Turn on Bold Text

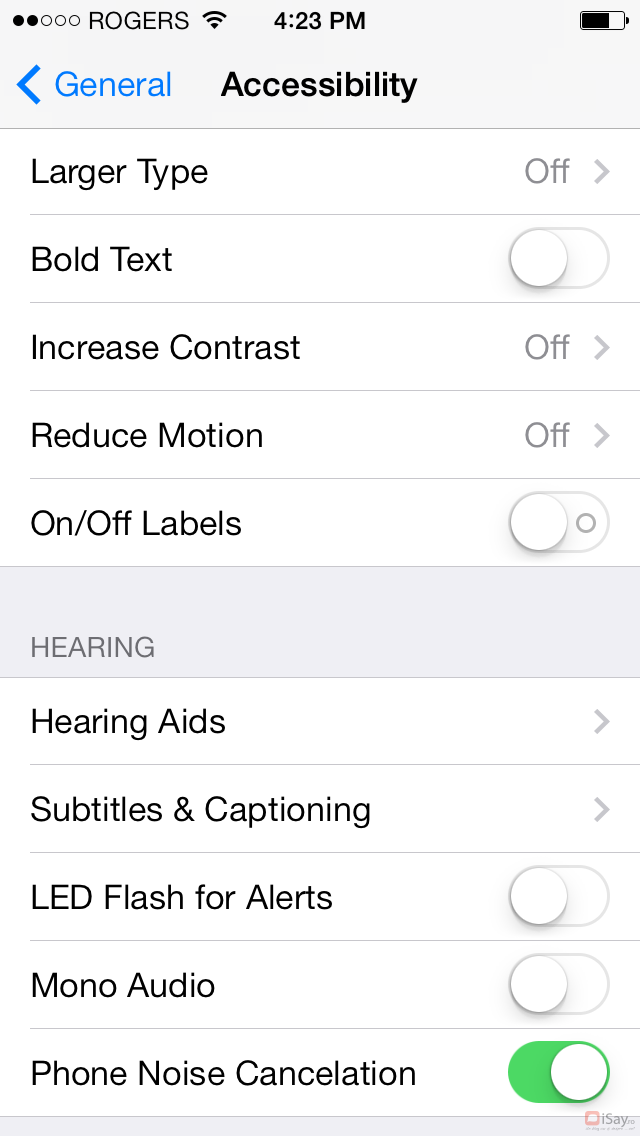point(558,259)
